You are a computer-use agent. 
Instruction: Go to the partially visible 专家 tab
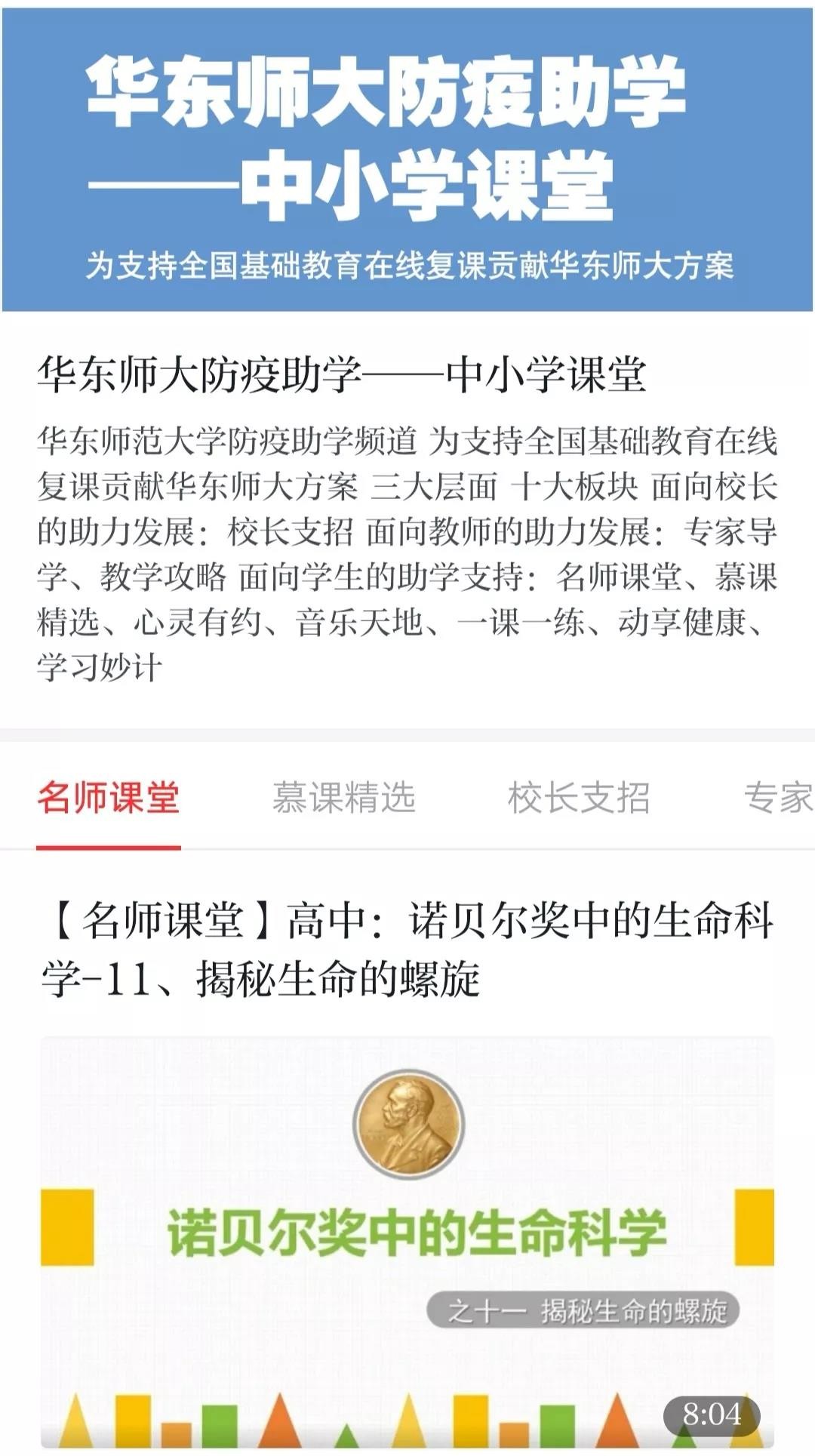tap(779, 798)
